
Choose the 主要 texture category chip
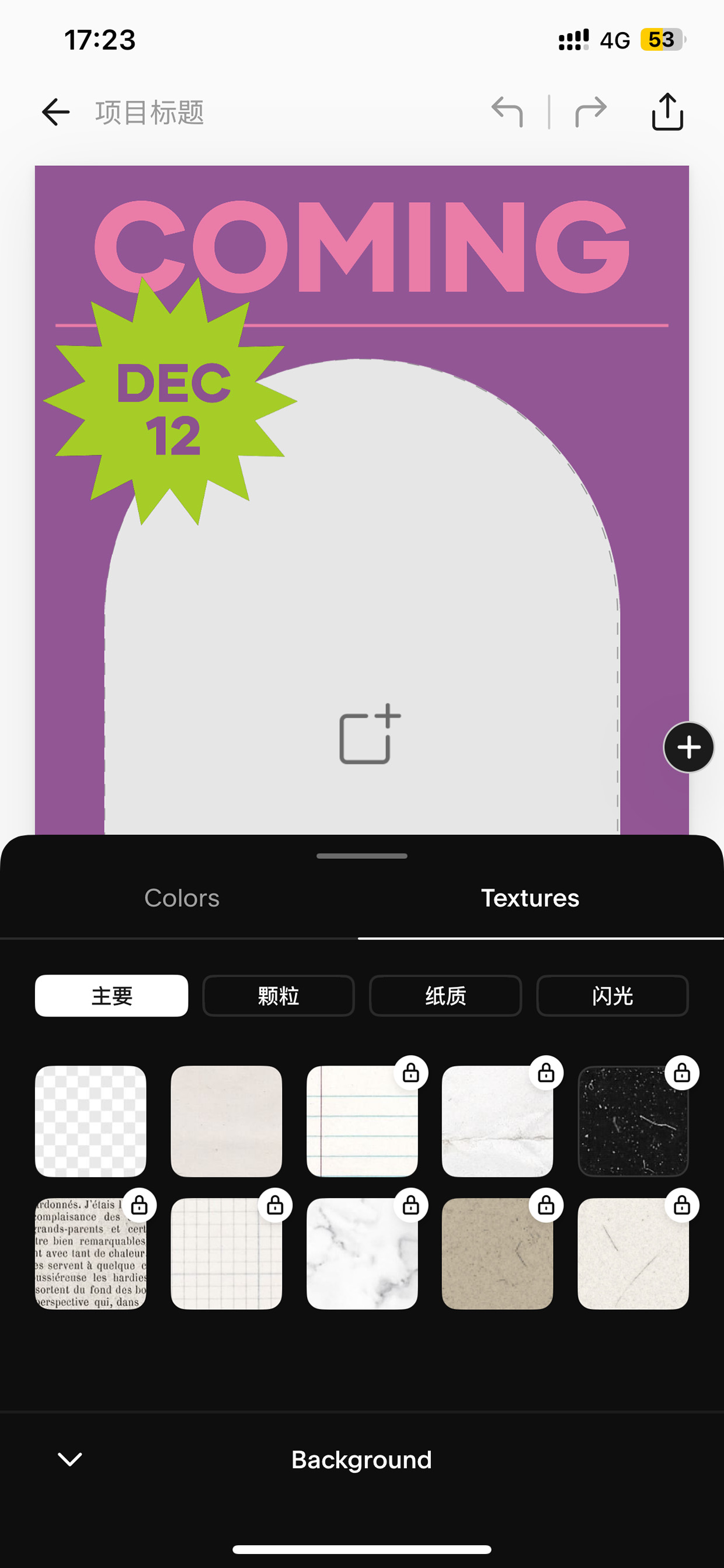112,996
